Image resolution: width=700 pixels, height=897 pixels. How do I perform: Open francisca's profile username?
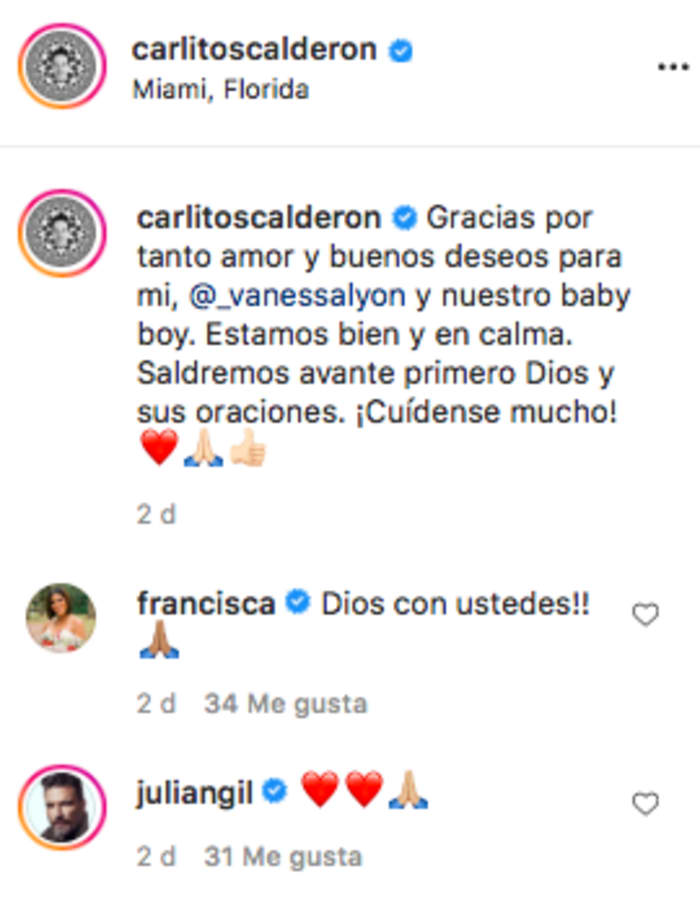click(204, 604)
